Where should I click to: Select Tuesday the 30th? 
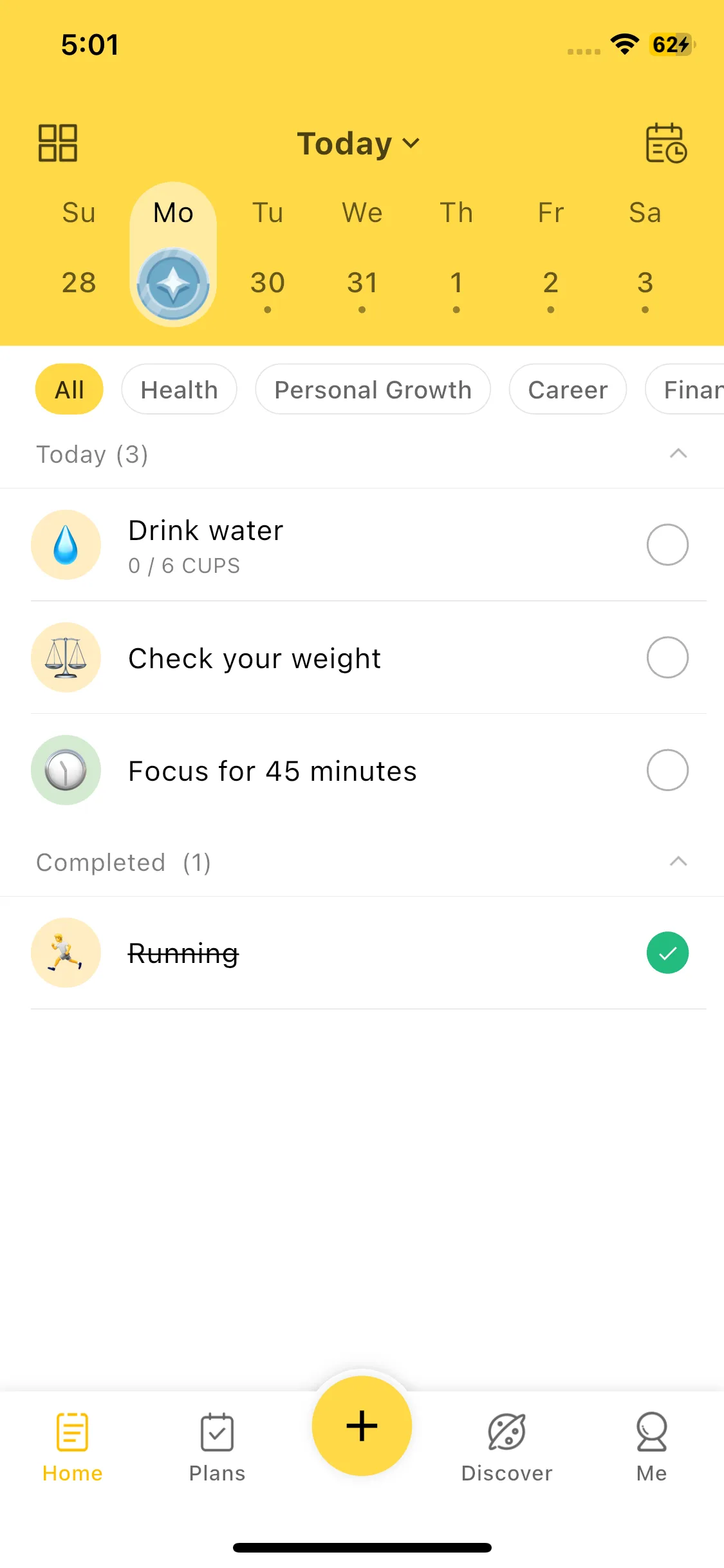point(268,283)
